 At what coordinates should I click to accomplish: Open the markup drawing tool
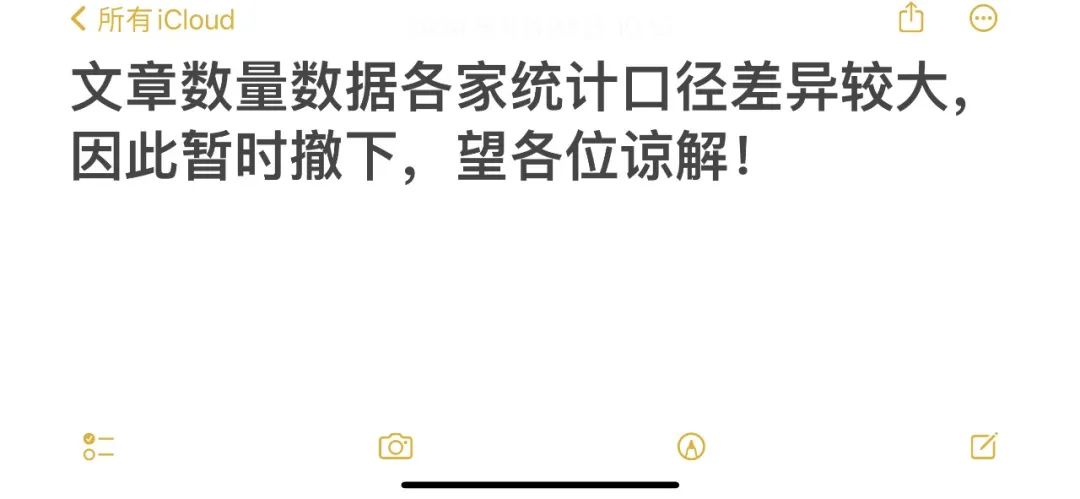[691, 447]
